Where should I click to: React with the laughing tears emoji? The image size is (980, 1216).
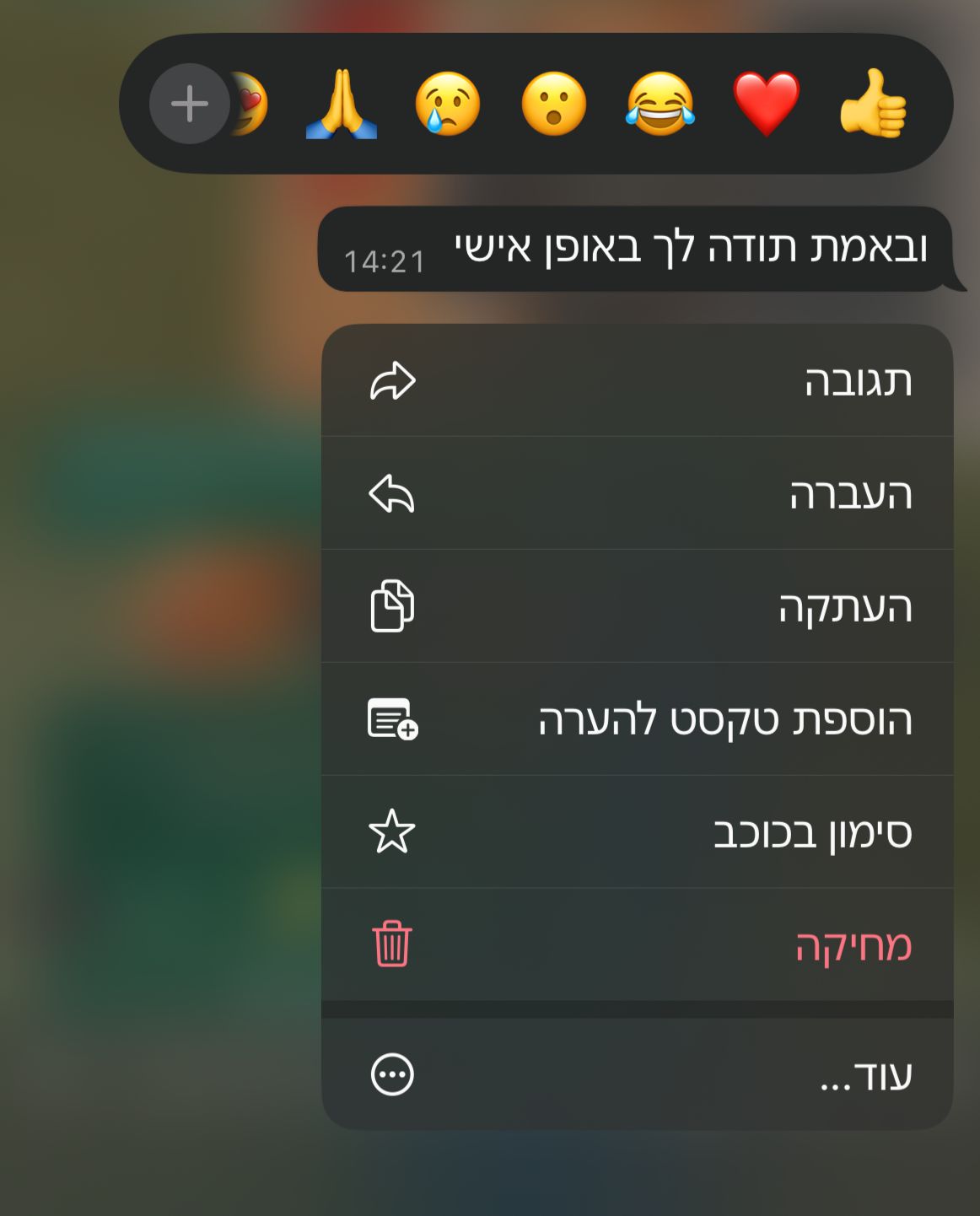660,105
